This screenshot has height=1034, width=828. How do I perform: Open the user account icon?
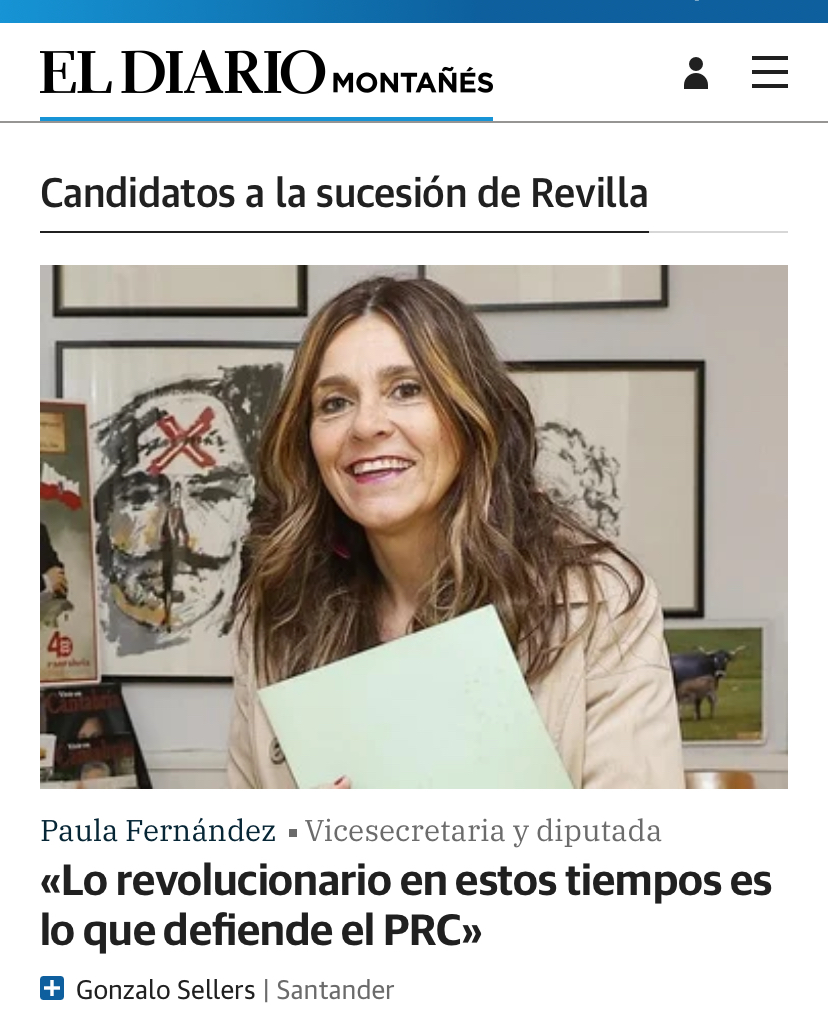696,74
